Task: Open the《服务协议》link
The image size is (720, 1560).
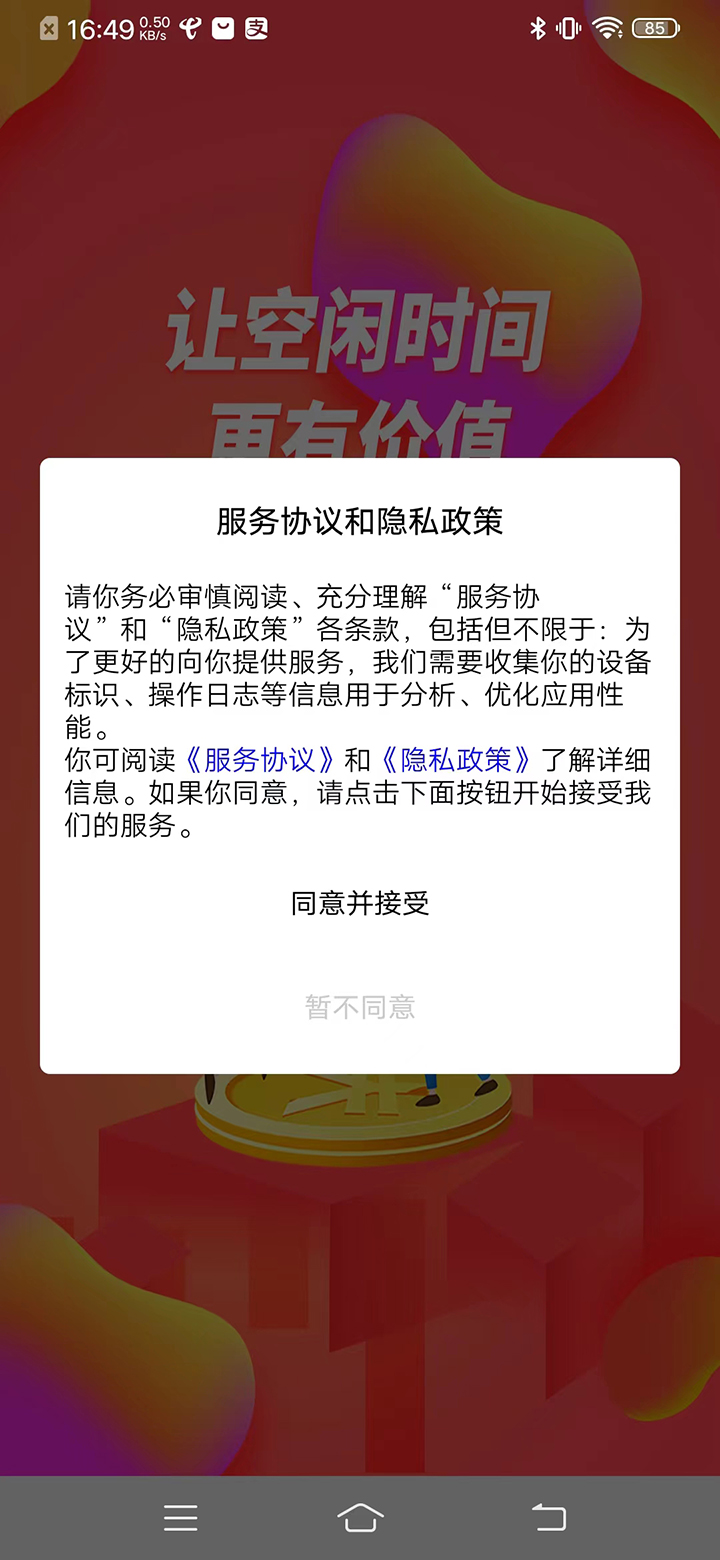Action: (x=260, y=760)
